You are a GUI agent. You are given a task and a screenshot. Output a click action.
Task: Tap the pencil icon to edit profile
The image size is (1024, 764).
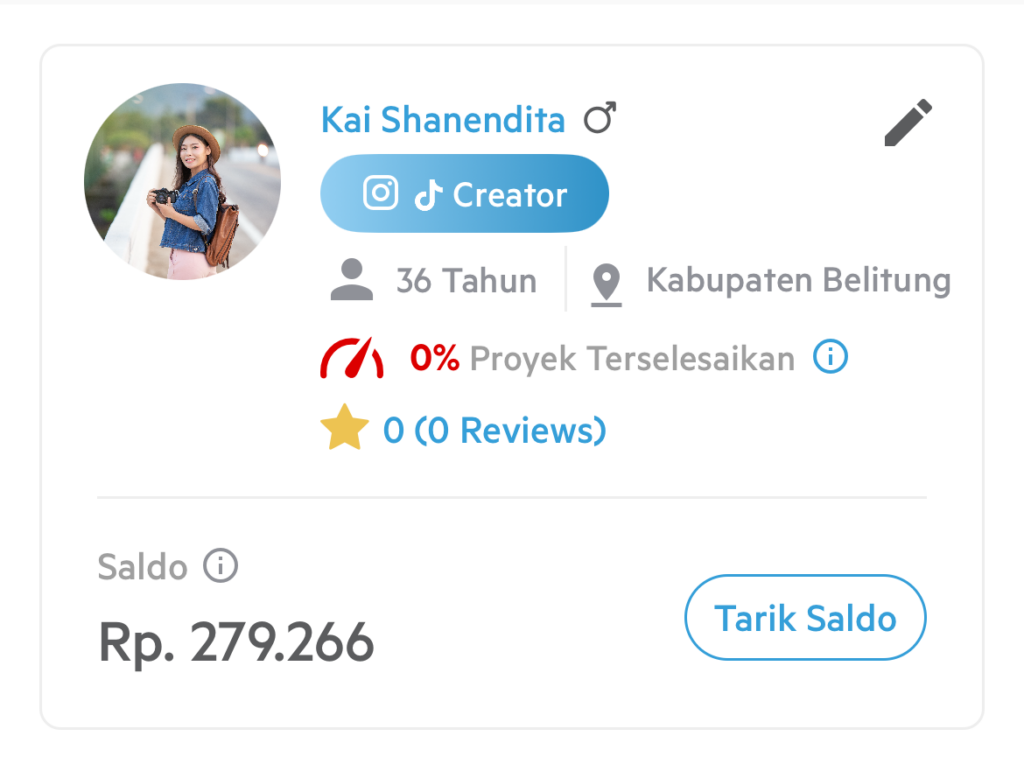pyautogui.click(x=908, y=123)
